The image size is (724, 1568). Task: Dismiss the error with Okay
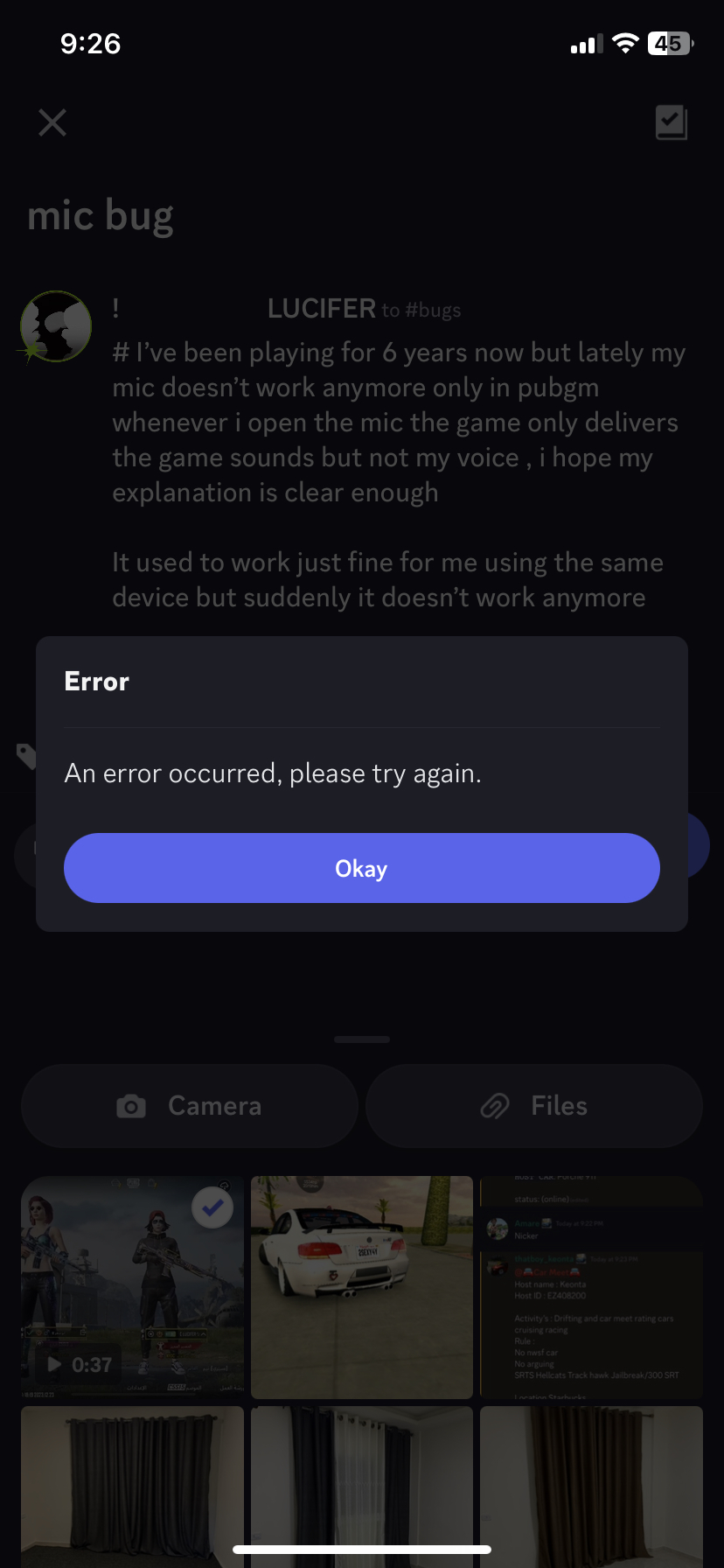click(x=361, y=868)
